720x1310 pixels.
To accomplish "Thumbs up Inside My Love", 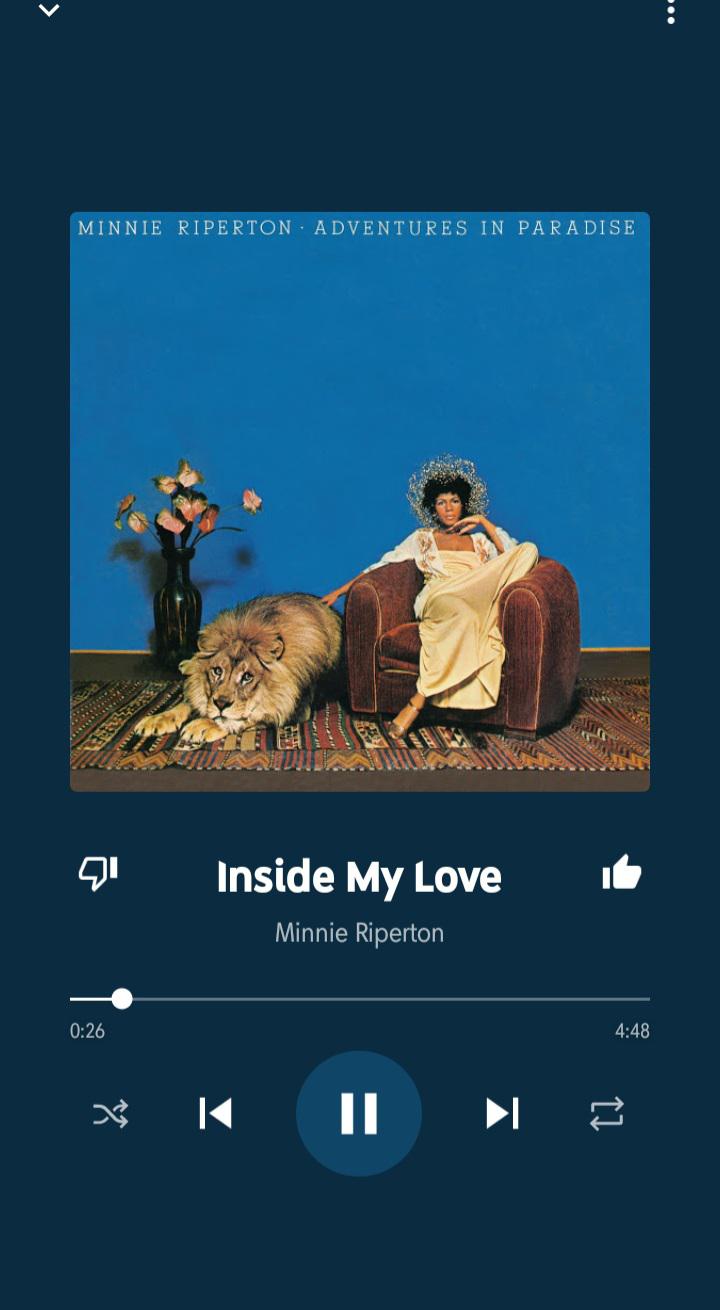I will coord(621,873).
